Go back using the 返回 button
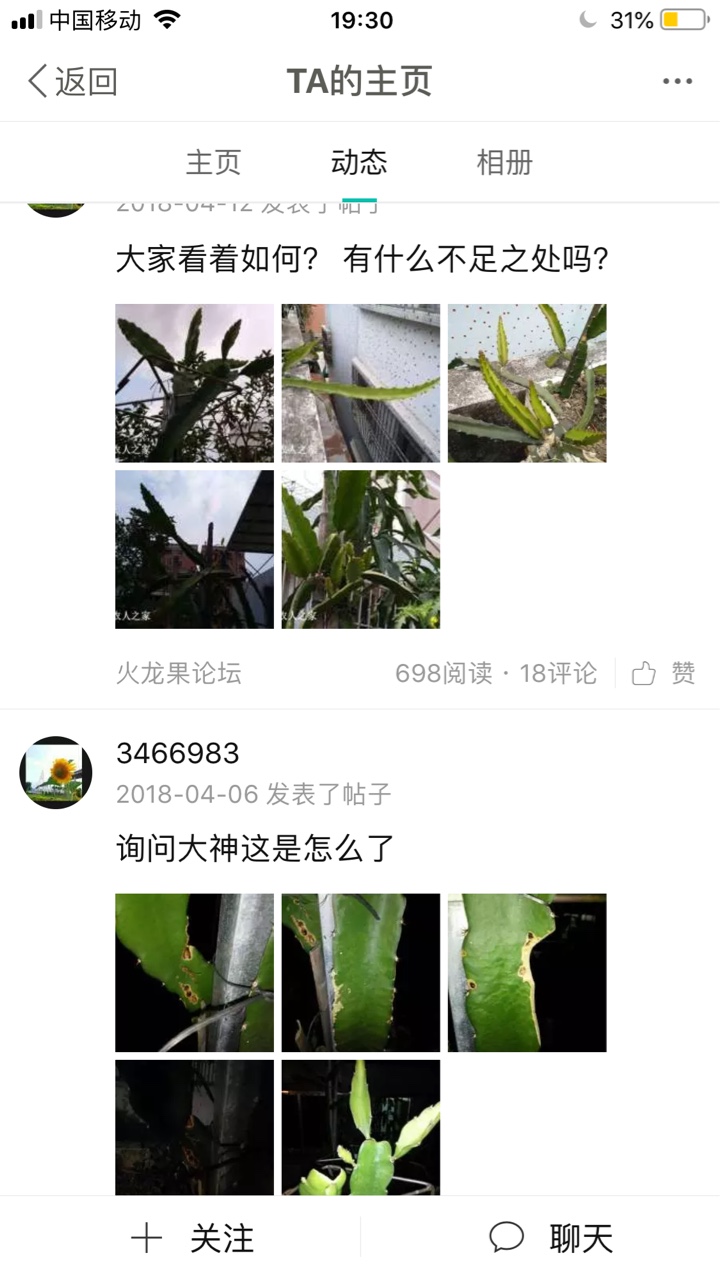The height and width of the screenshot is (1280, 720). (72, 81)
